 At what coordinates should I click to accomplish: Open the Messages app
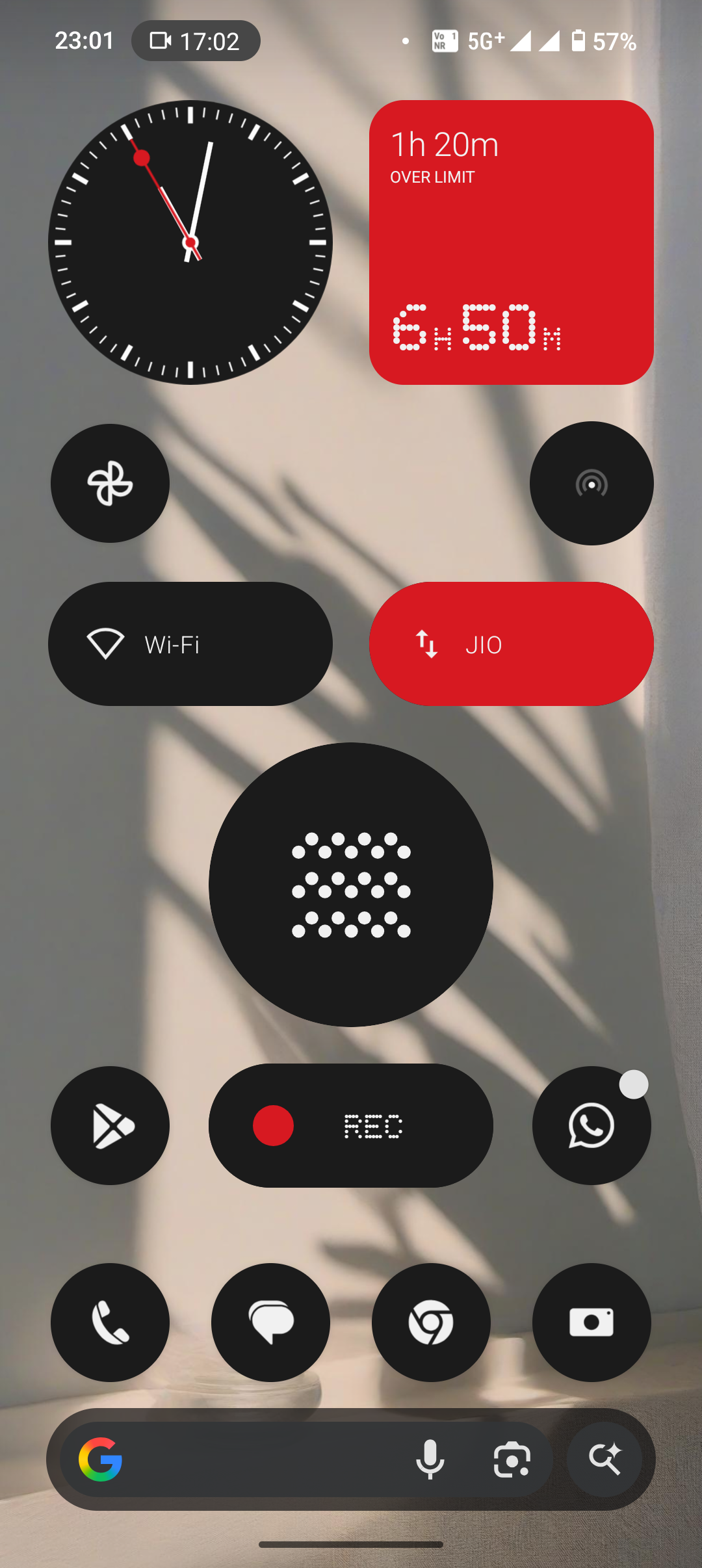(270, 1322)
